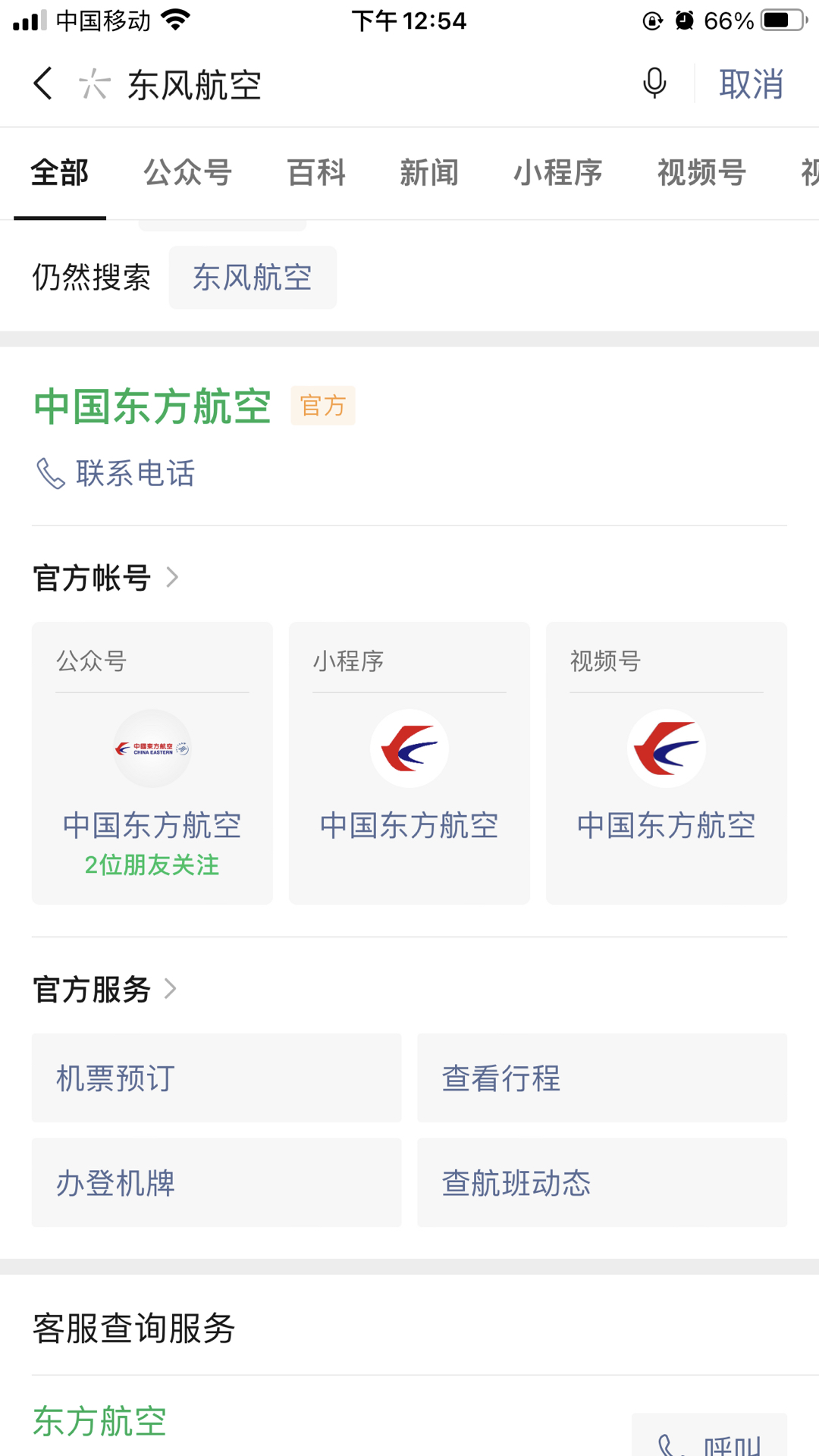Open the 视频号 card for 中国东方航空
Viewport: 819px width, 1456px height.
pos(667,763)
